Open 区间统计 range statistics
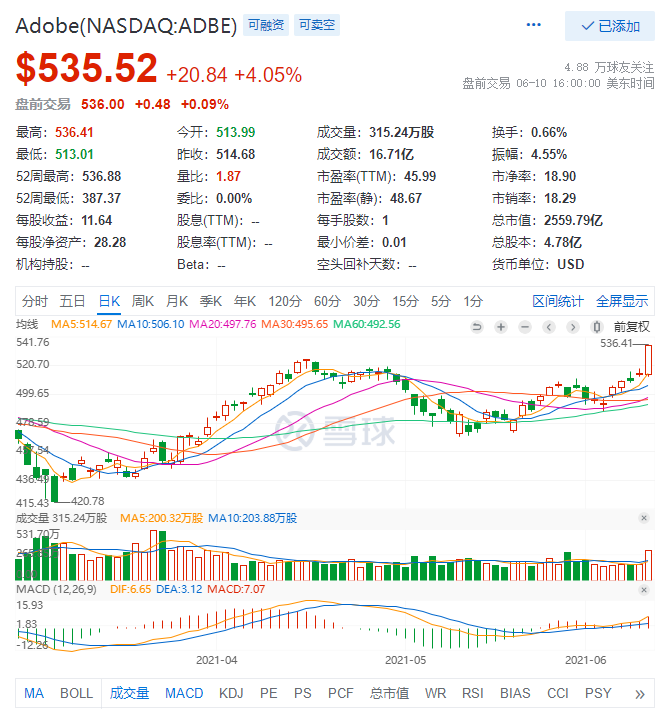 [558, 301]
